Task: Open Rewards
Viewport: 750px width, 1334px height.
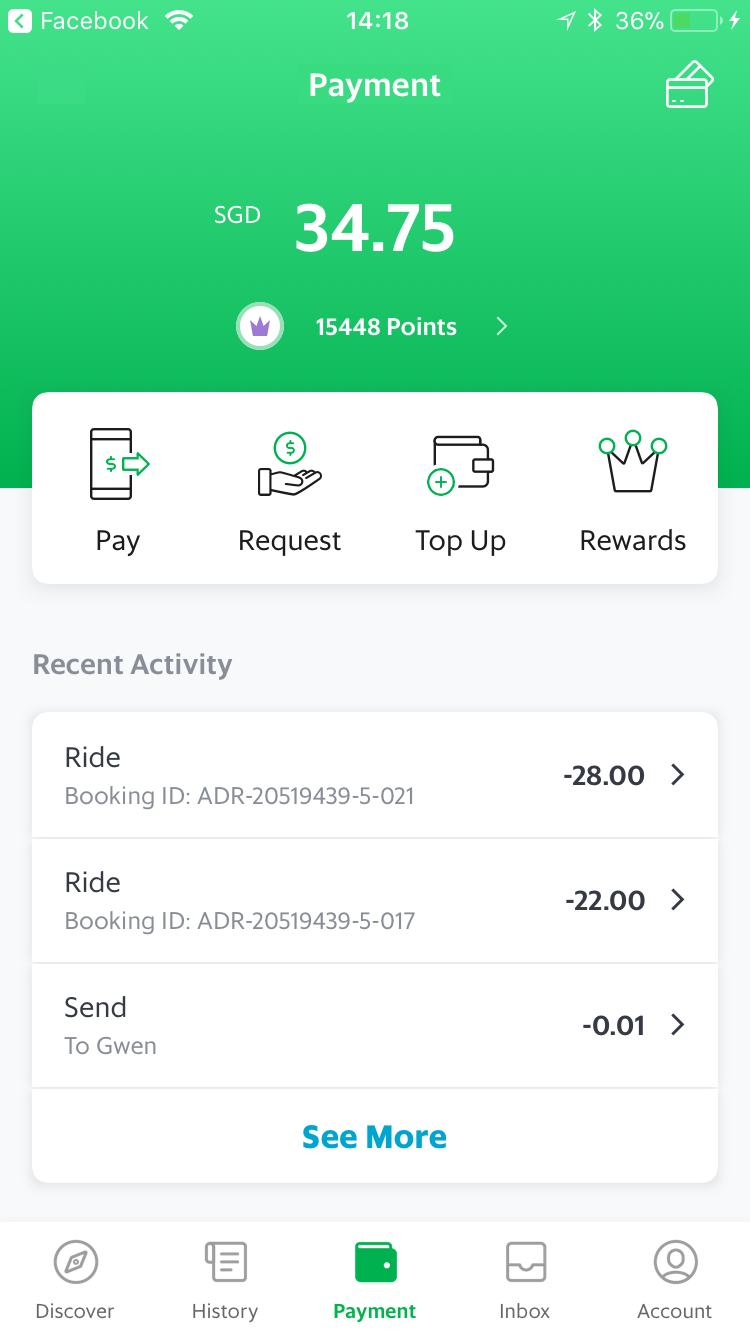Action: 633,490
